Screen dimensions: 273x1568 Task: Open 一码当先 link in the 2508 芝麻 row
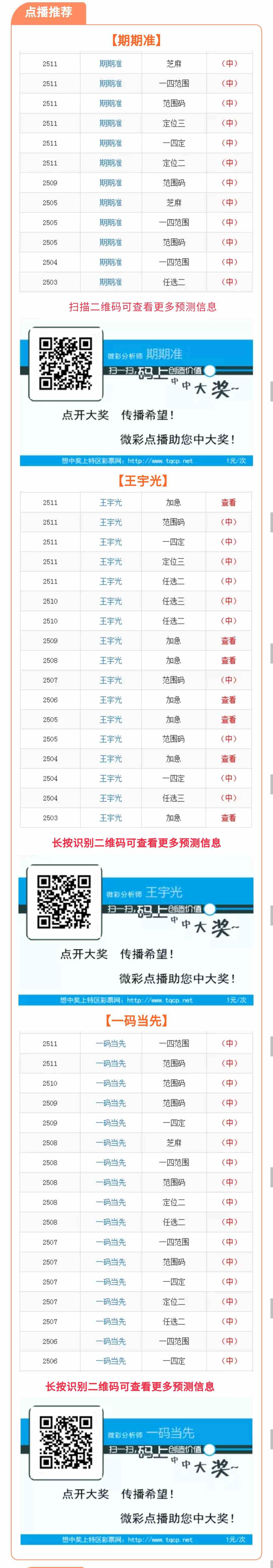click(111, 1142)
